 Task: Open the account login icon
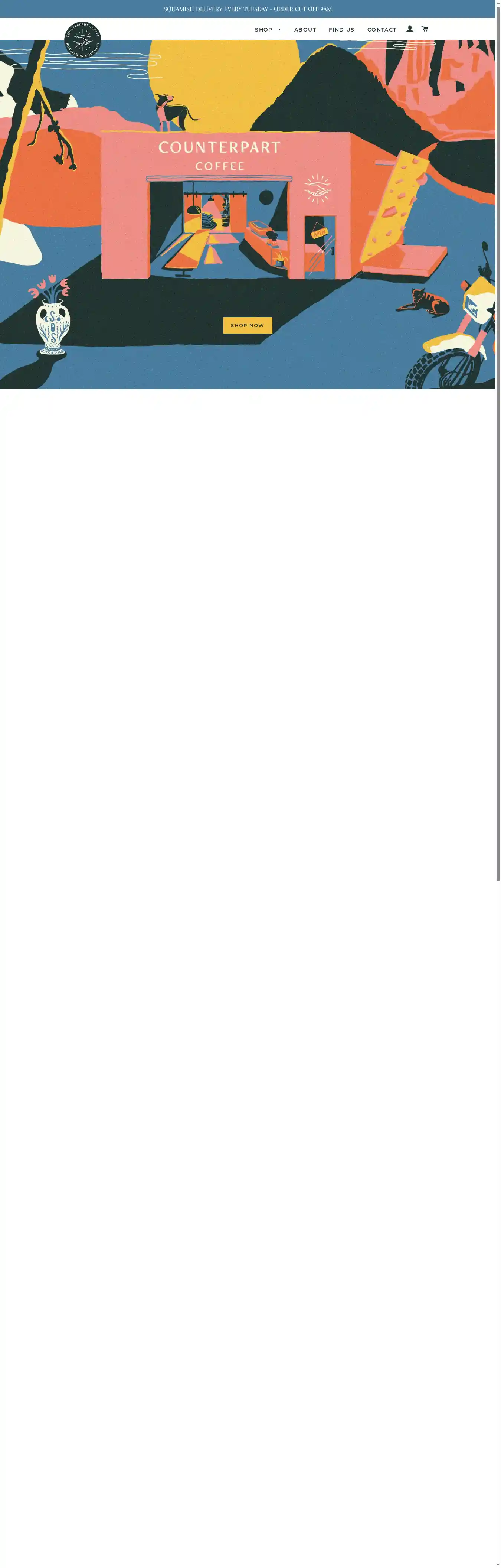pyautogui.click(x=410, y=29)
